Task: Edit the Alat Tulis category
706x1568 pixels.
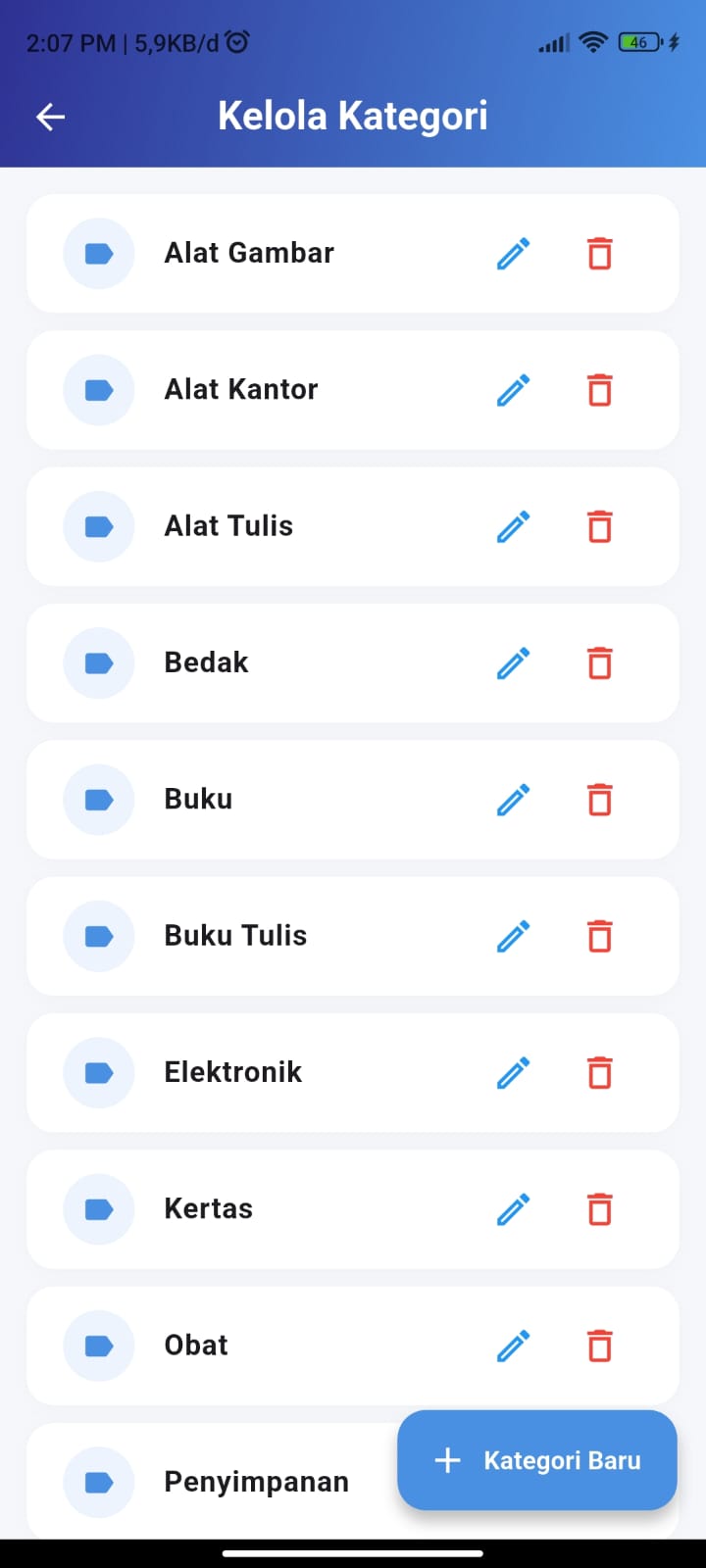Action: click(513, 526)
